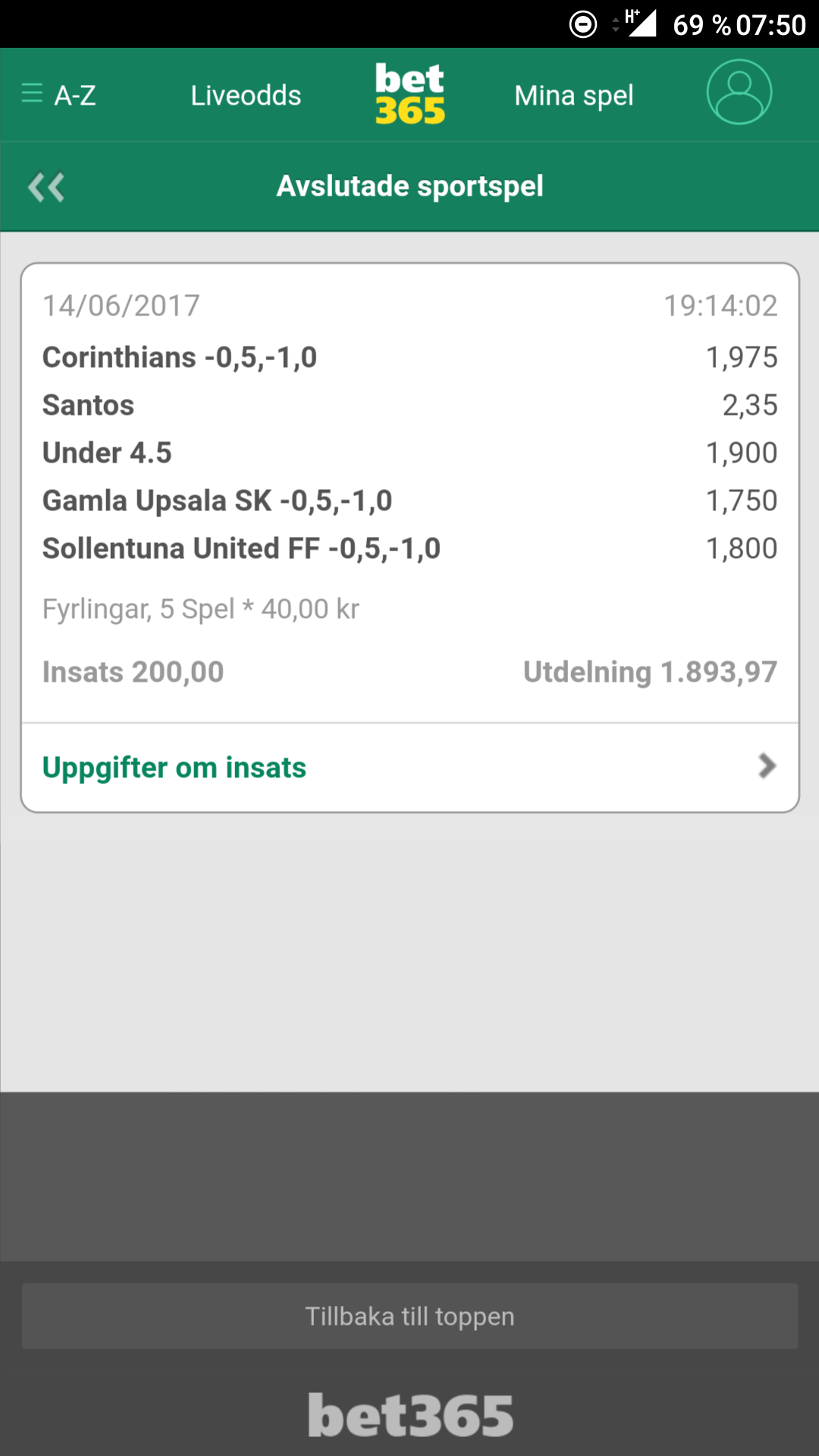
Task: Open the account profile icon
Action: pos(739,93)
